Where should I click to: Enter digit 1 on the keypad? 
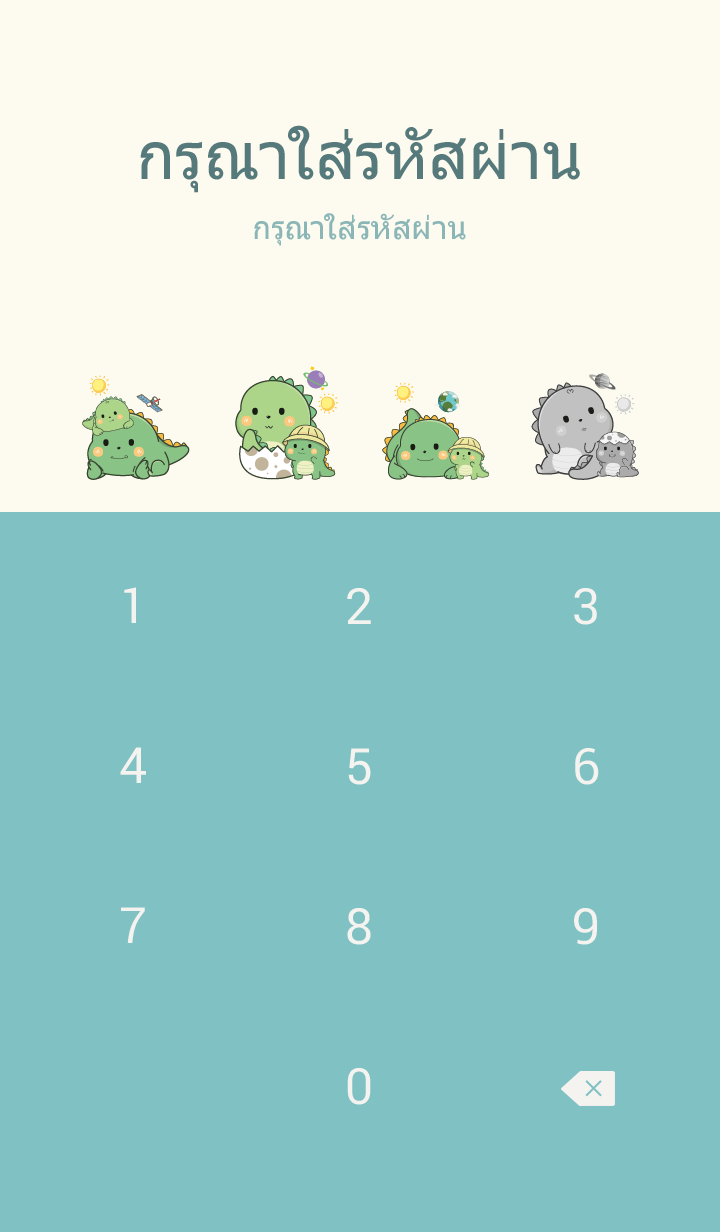pos(132,606)
